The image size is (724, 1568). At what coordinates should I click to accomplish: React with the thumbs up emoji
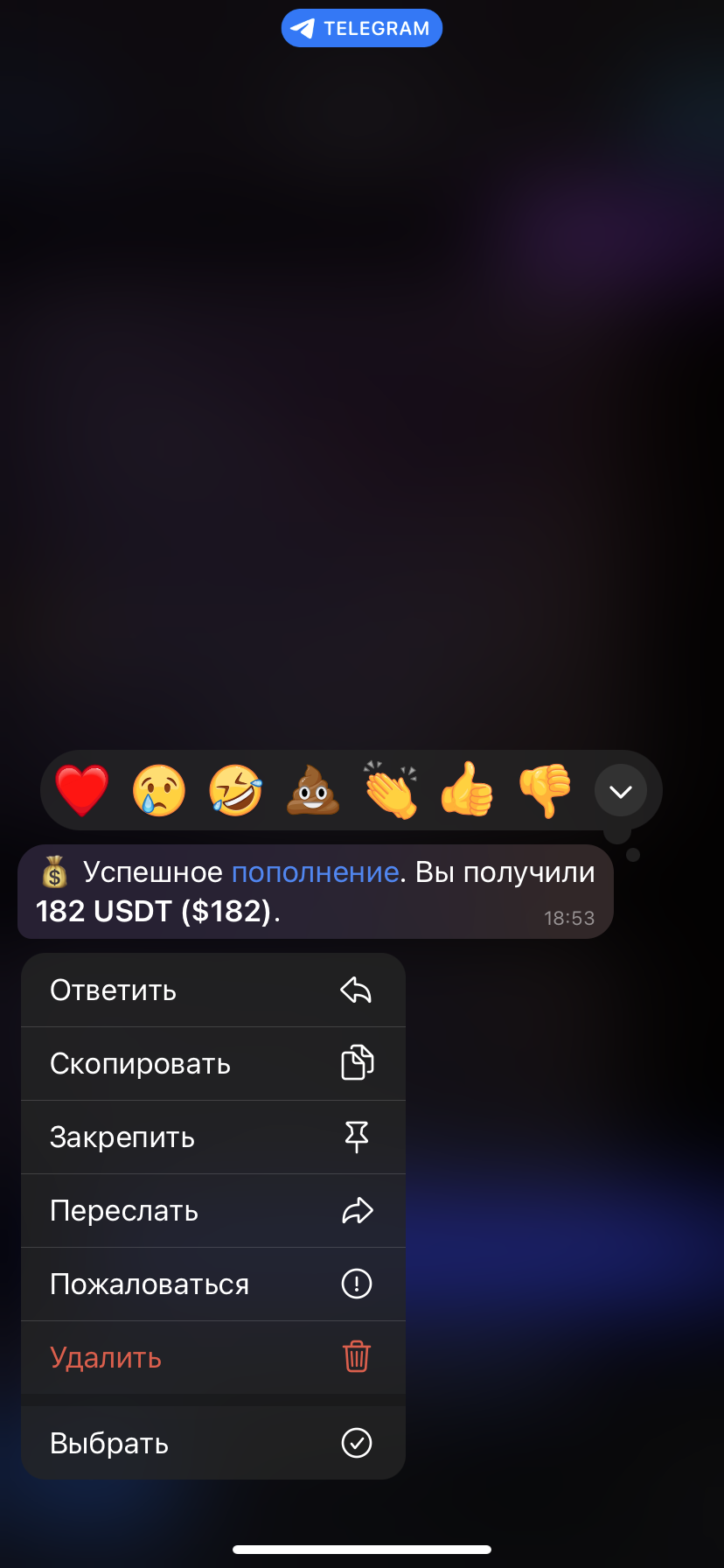(x=467, y=790)
